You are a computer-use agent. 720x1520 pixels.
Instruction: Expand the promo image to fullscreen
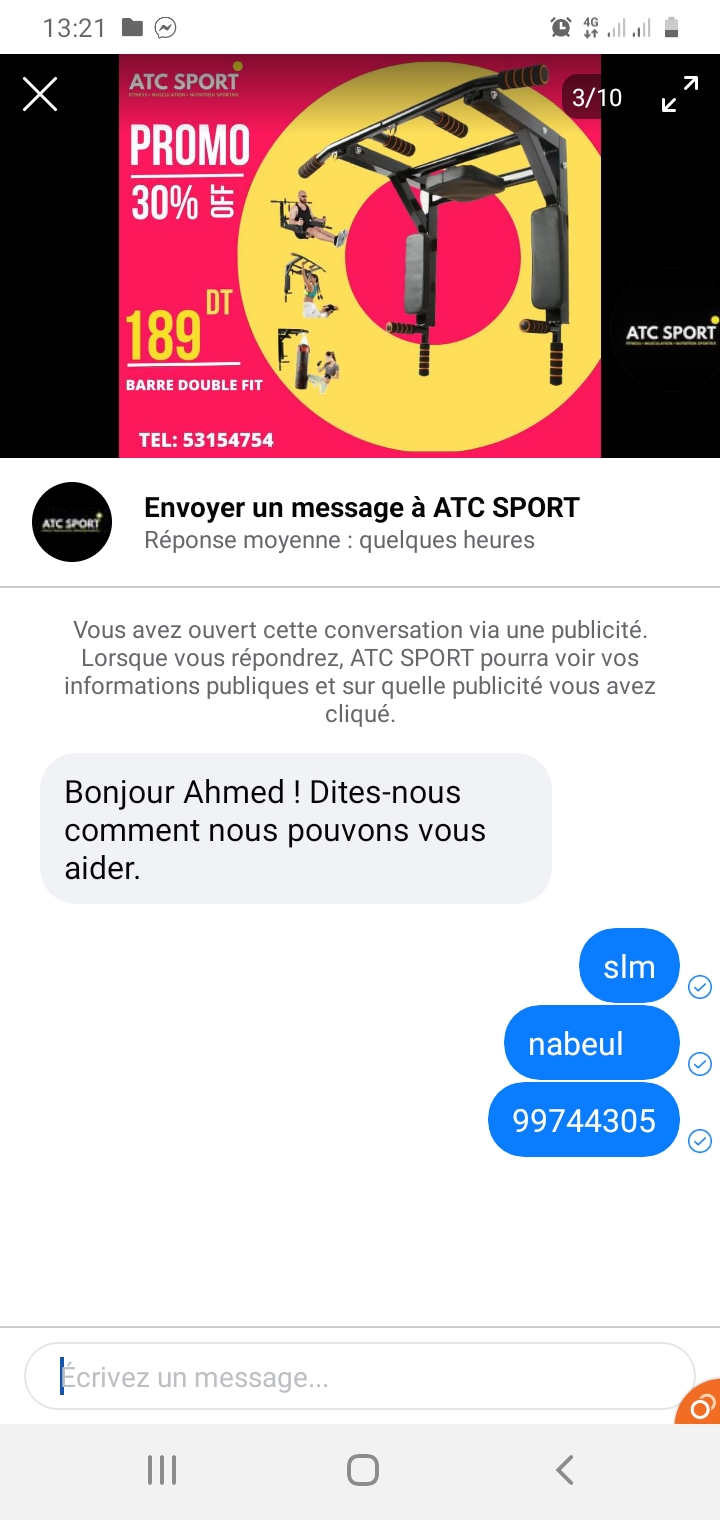pos(680,95)
